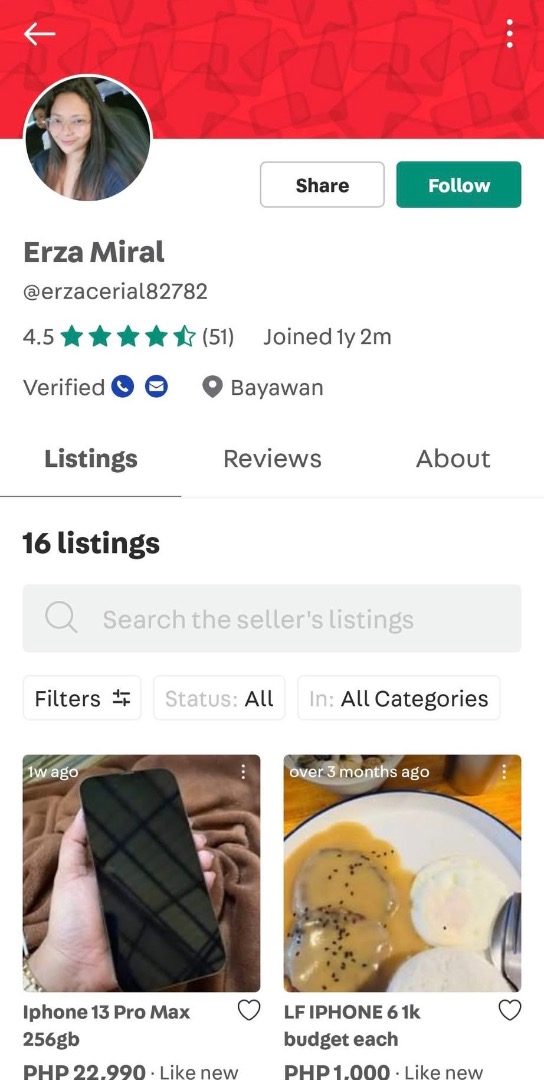This screenshot has width=544, height=1080.
Task: Open the Filters options
Action: [x=82, y=698]
